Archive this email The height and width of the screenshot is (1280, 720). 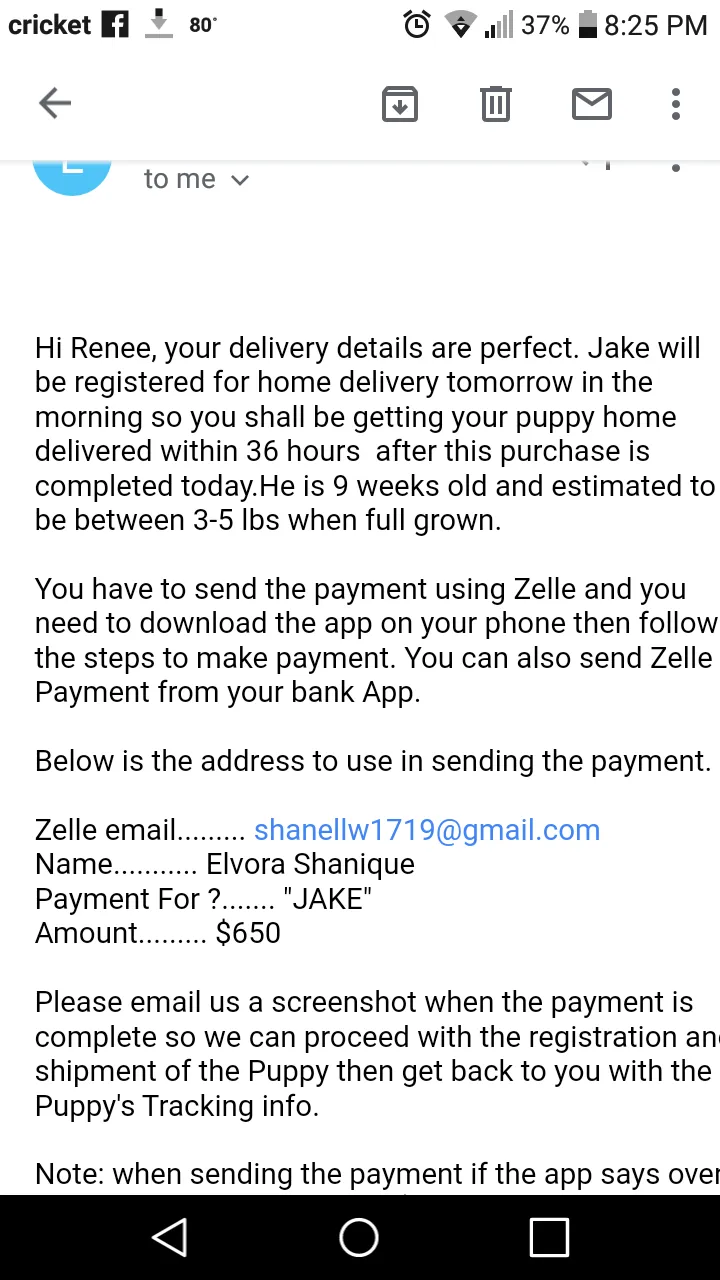(400, 104)
